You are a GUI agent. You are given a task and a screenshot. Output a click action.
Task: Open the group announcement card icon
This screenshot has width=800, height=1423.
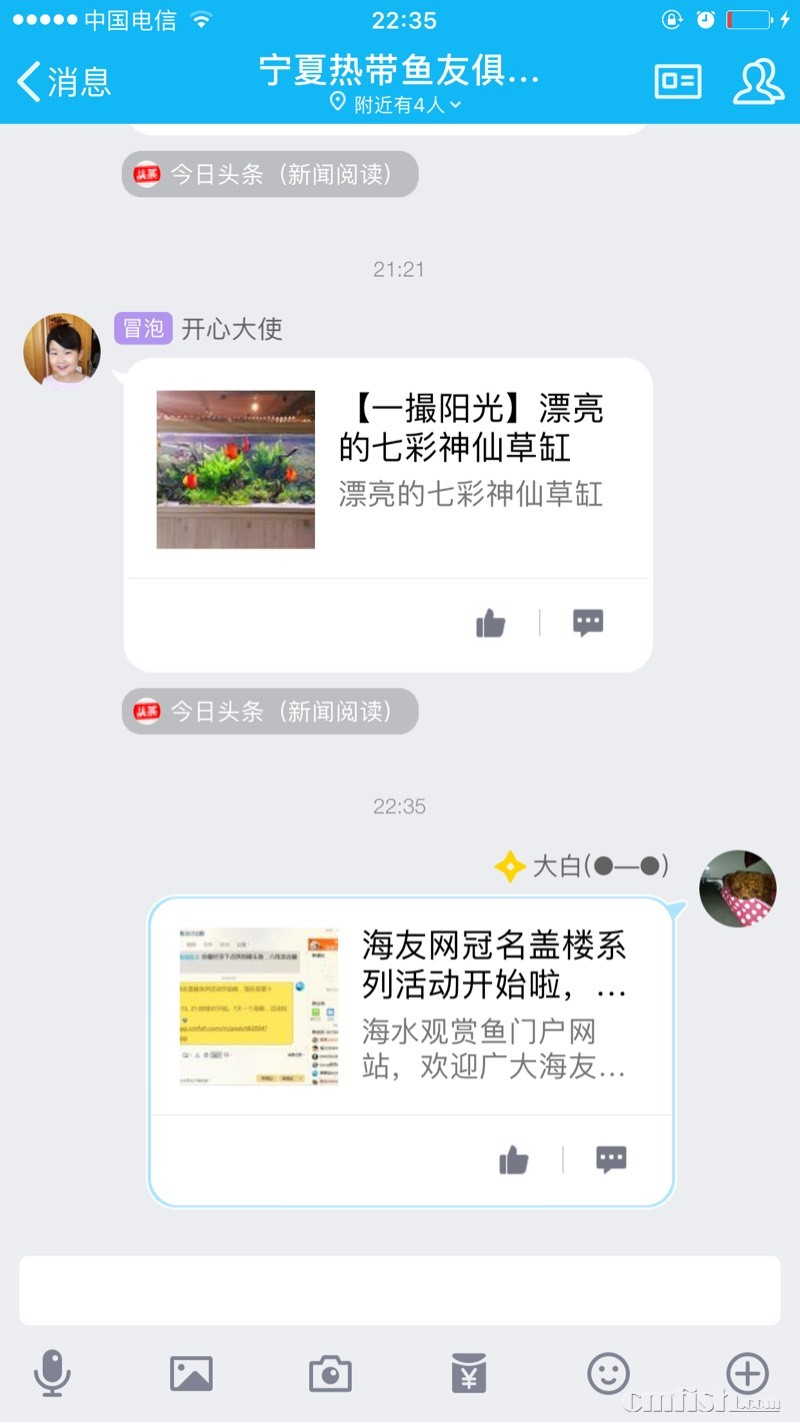pyautogui.click(x=678, y=81)
